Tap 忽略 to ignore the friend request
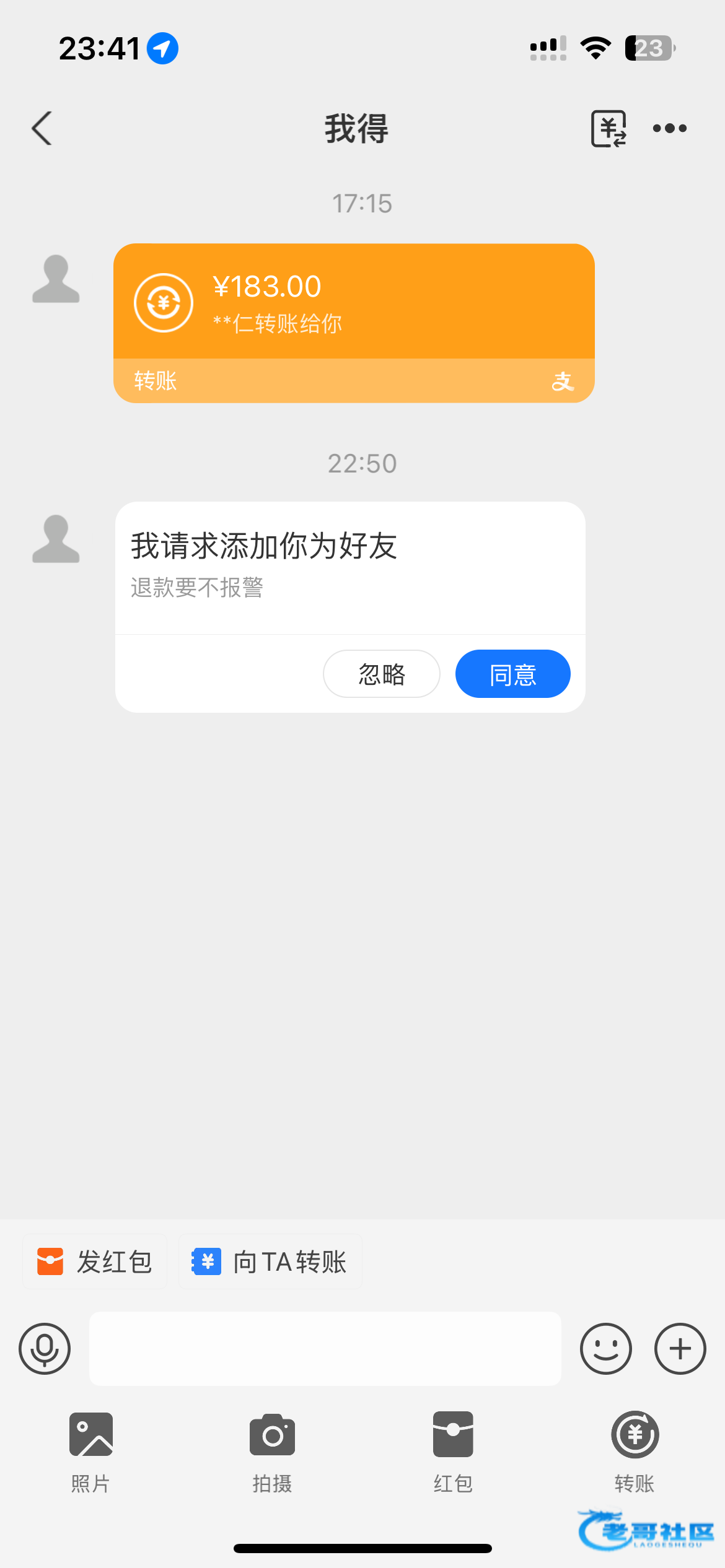The height and width of the screenshot is (1568, 725). (381, 674)
